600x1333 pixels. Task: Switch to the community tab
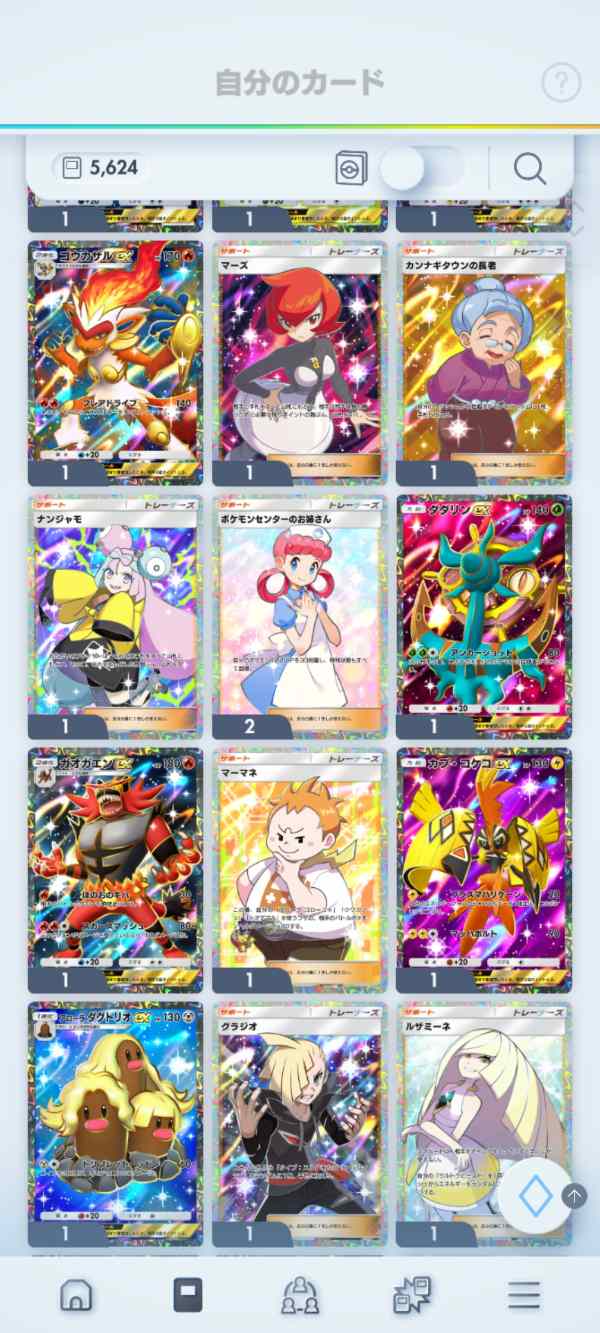tap(299, 1295)
